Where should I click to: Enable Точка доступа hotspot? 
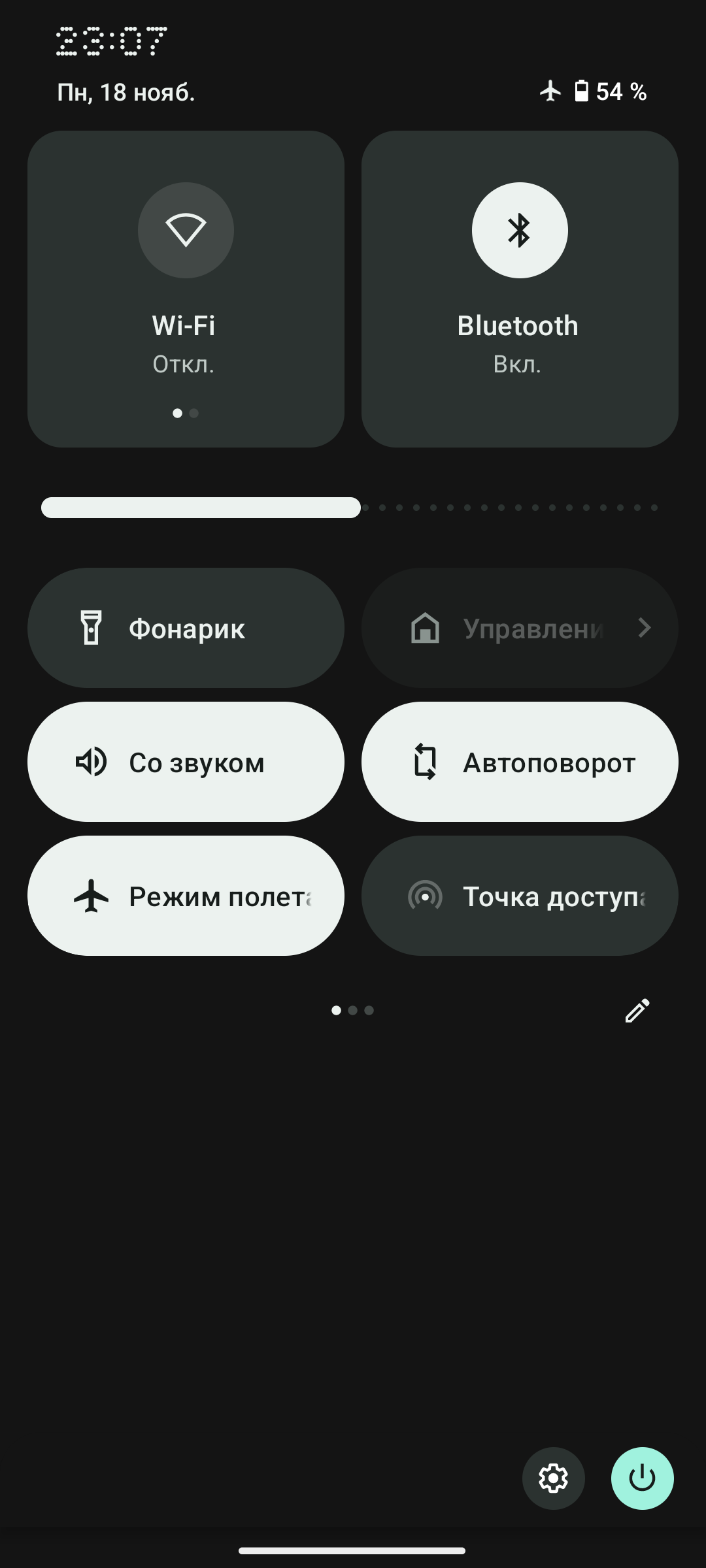pos(520,896)
